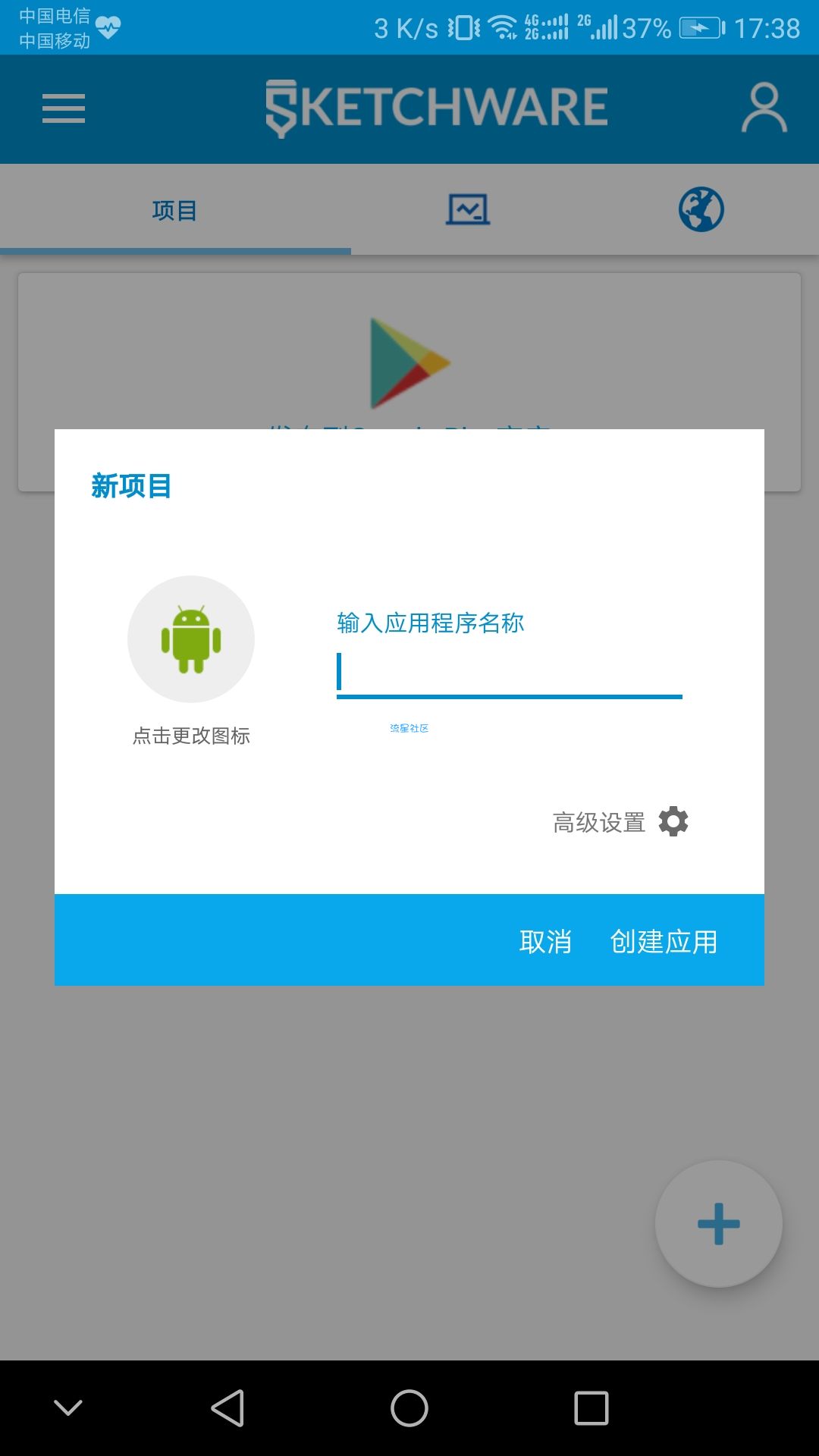Open advanced settings (高级设置)
Viewport: 819px width, 1456px height.
click(620, 822)
